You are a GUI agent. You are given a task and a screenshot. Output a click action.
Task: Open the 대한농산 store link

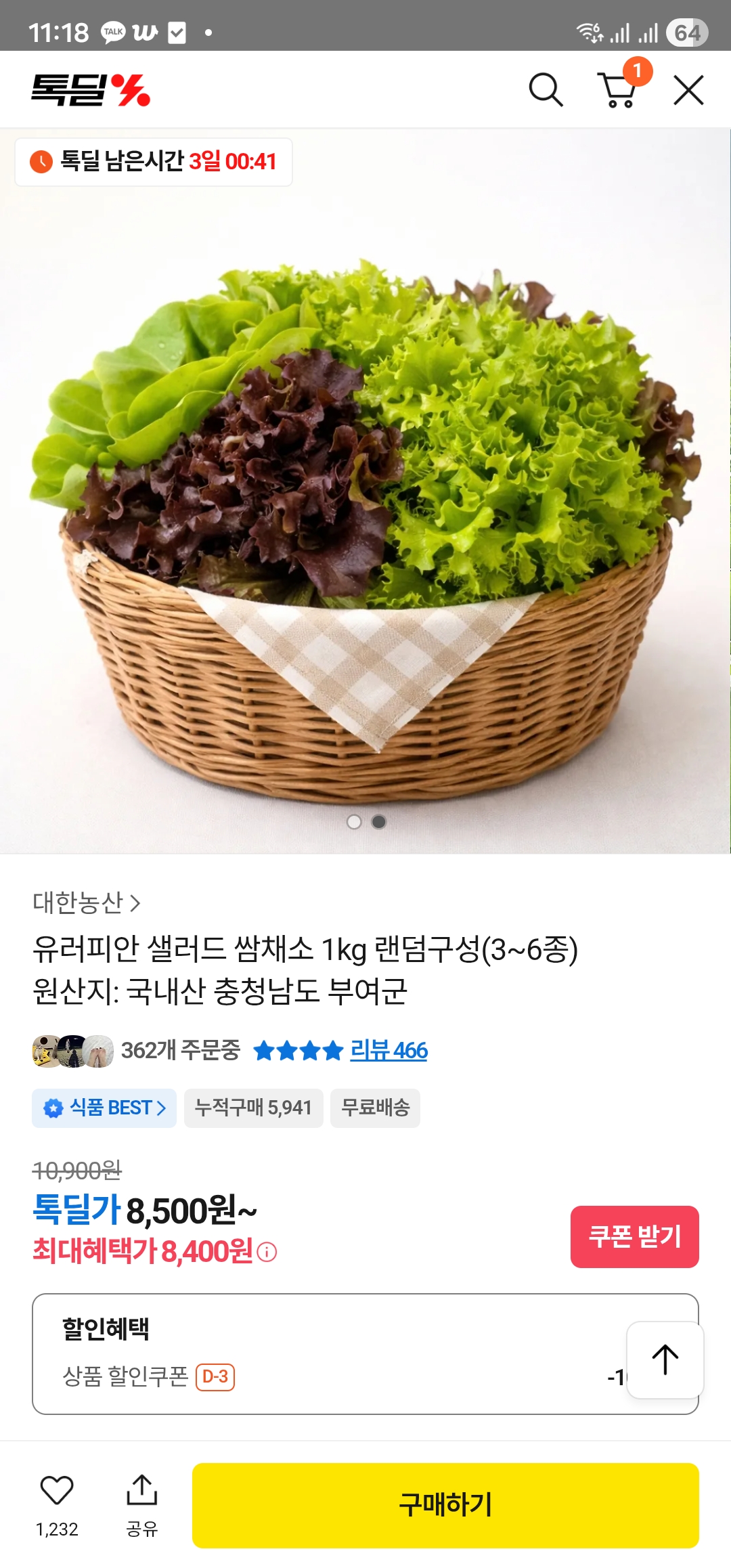87,902
